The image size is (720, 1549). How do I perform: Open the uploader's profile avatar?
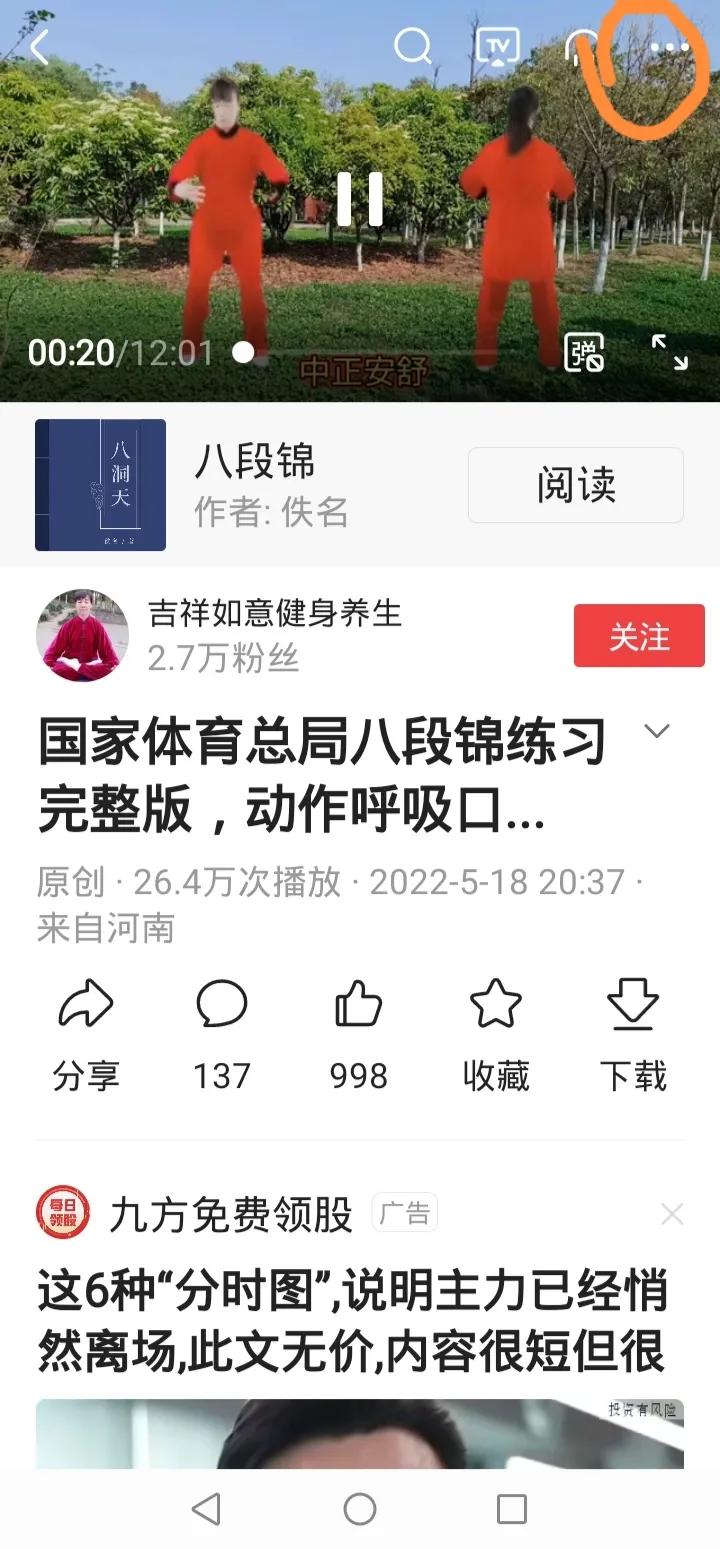(84, 636)
